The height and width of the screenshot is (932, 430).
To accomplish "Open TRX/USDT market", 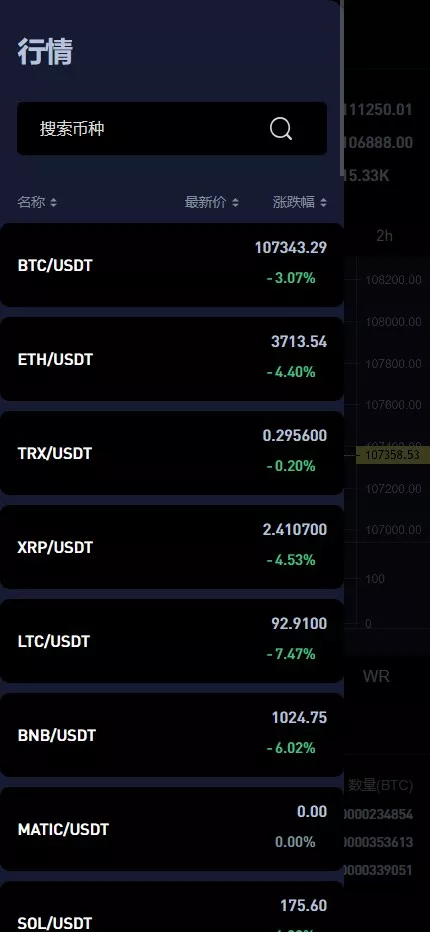I will pyautogui.click(x=171, y=453).
